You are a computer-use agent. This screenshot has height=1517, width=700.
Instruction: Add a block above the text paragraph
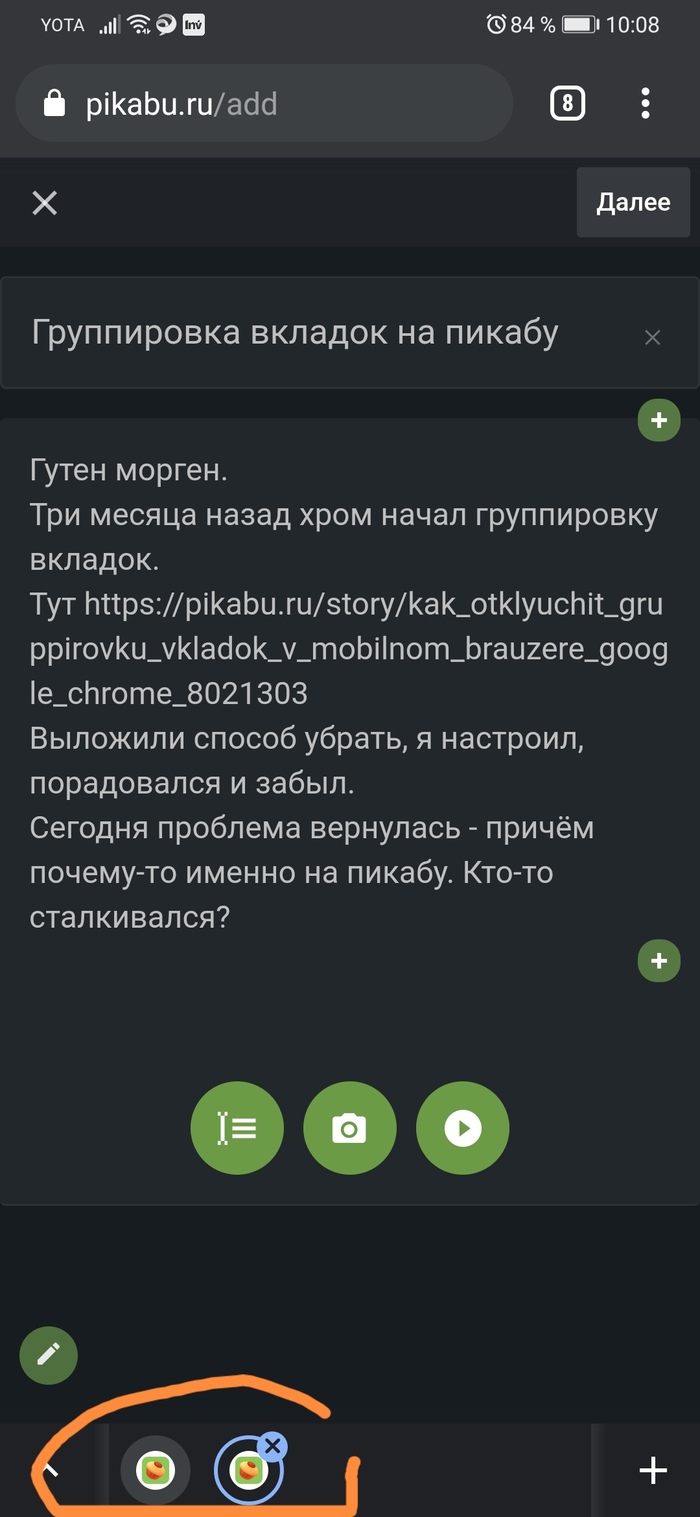point(659,421)
